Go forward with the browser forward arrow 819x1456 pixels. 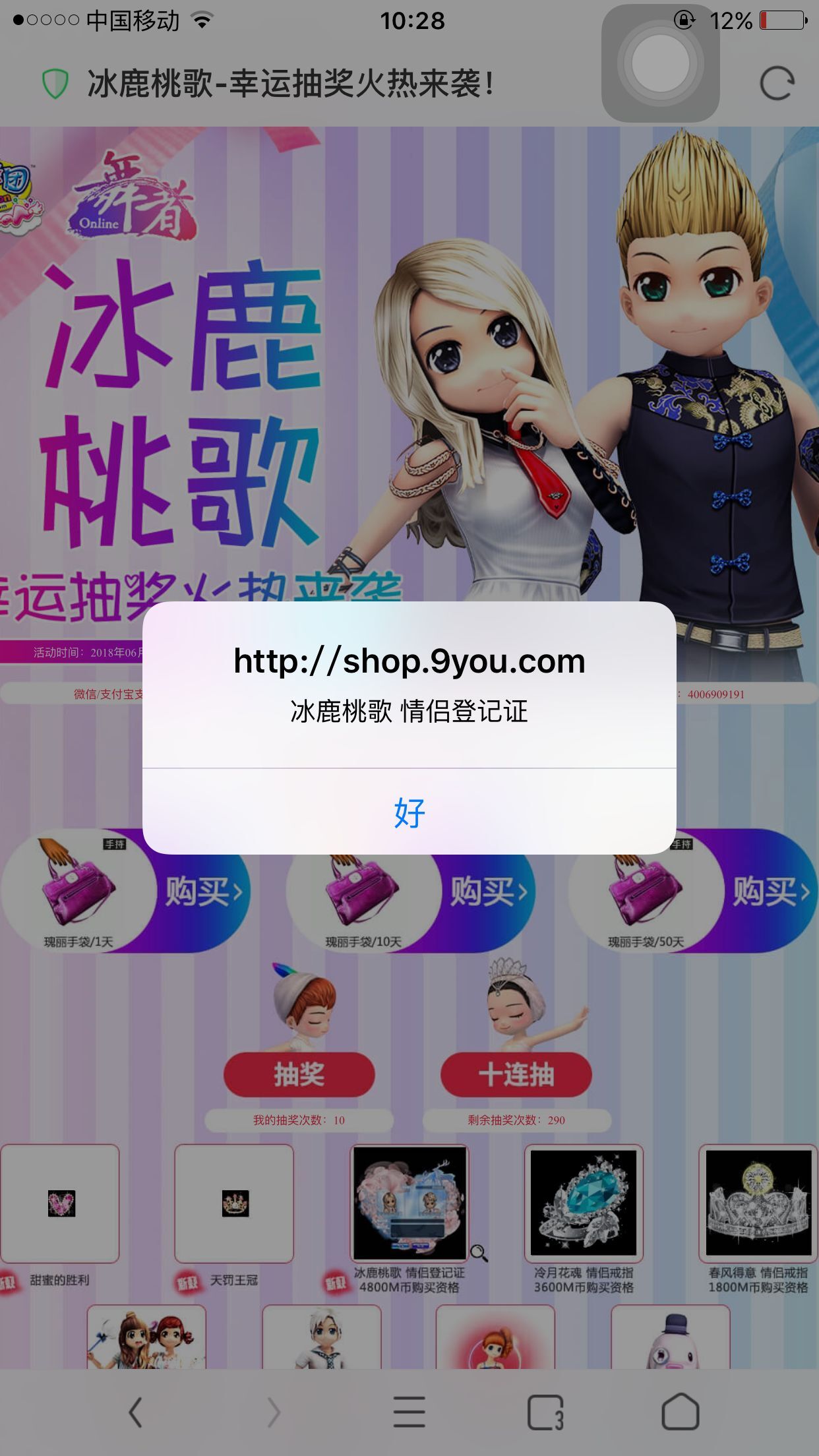tap(274, 1412)
